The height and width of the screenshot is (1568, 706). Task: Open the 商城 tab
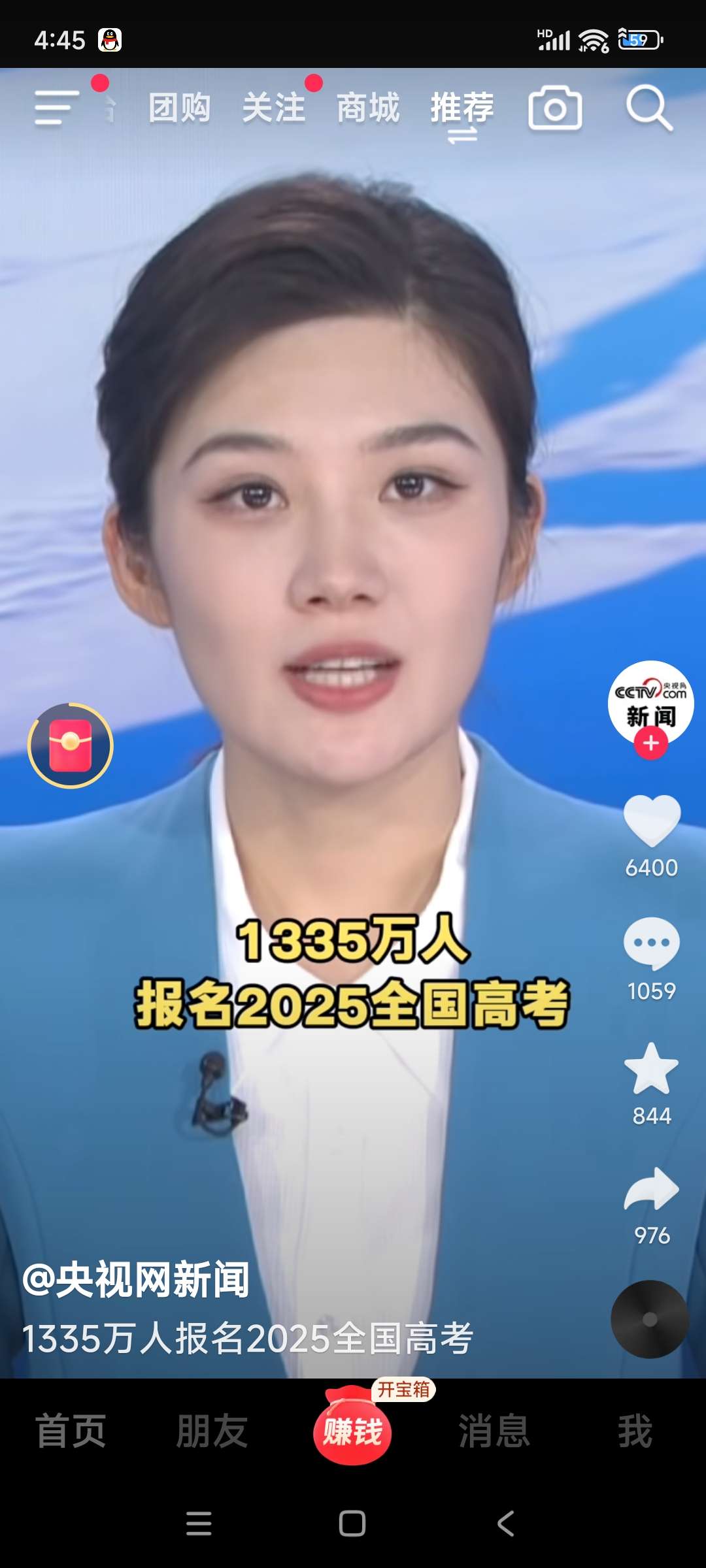367,108
